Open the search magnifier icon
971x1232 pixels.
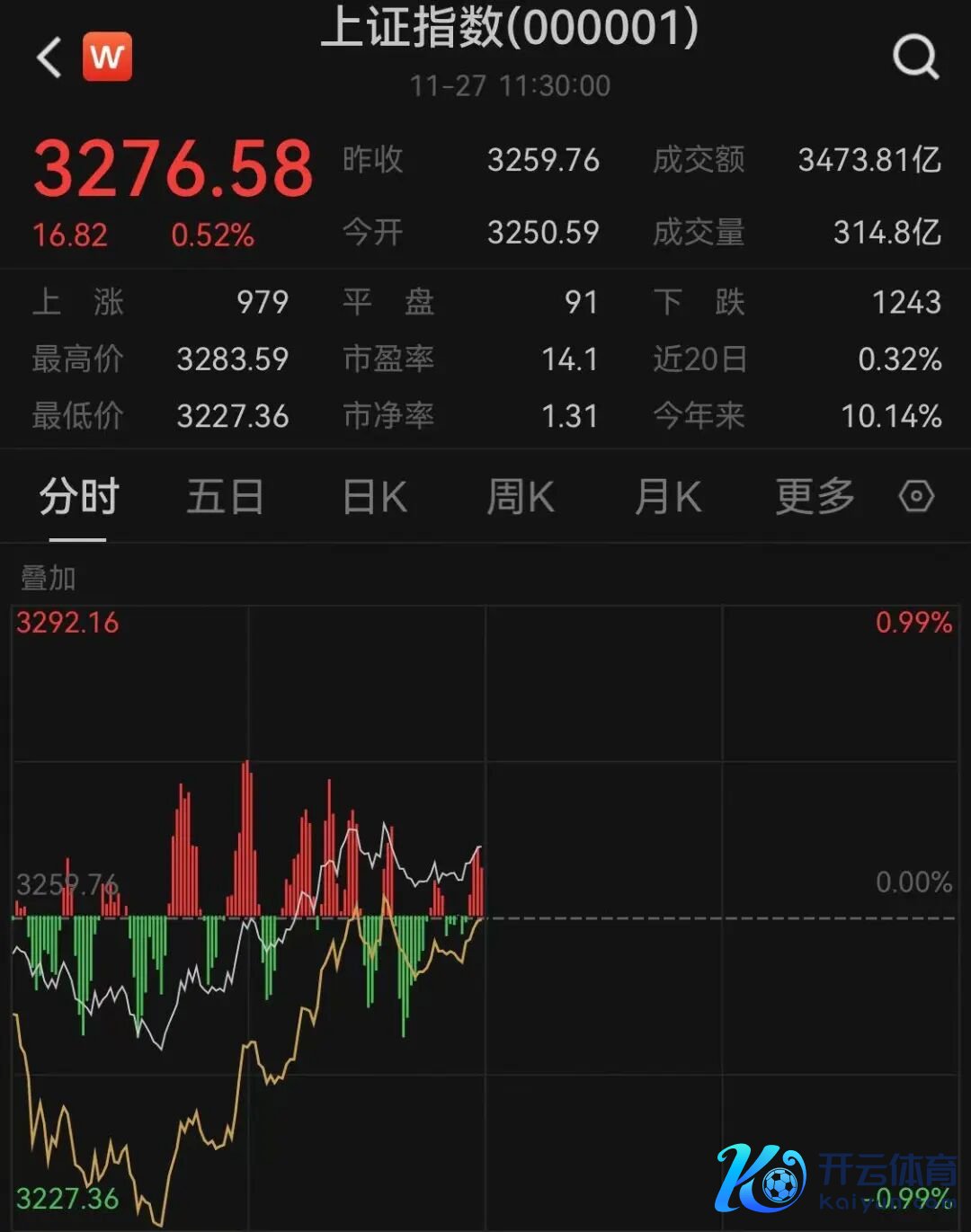pyautogui.click(x=915, y=58)
